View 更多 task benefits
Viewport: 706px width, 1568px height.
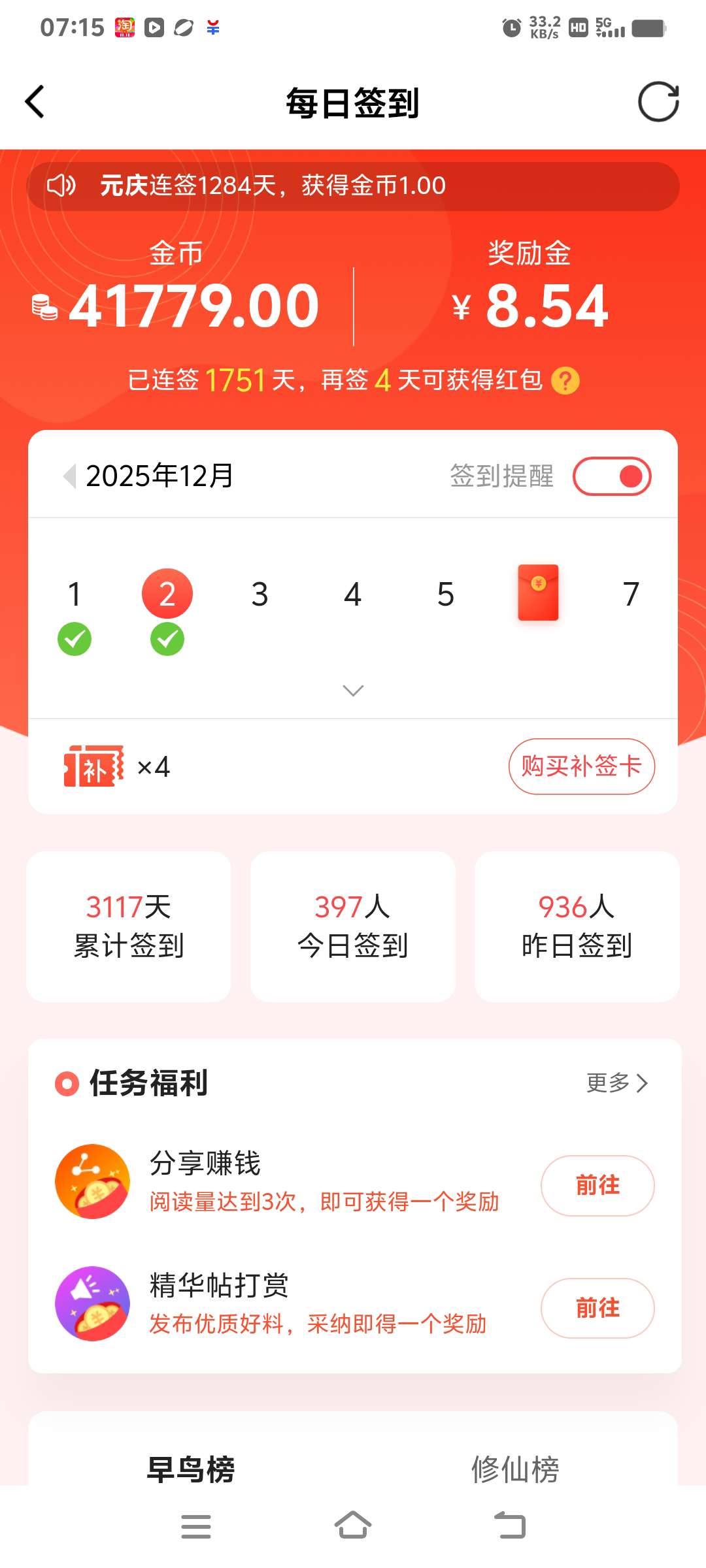pos(616,1083)
